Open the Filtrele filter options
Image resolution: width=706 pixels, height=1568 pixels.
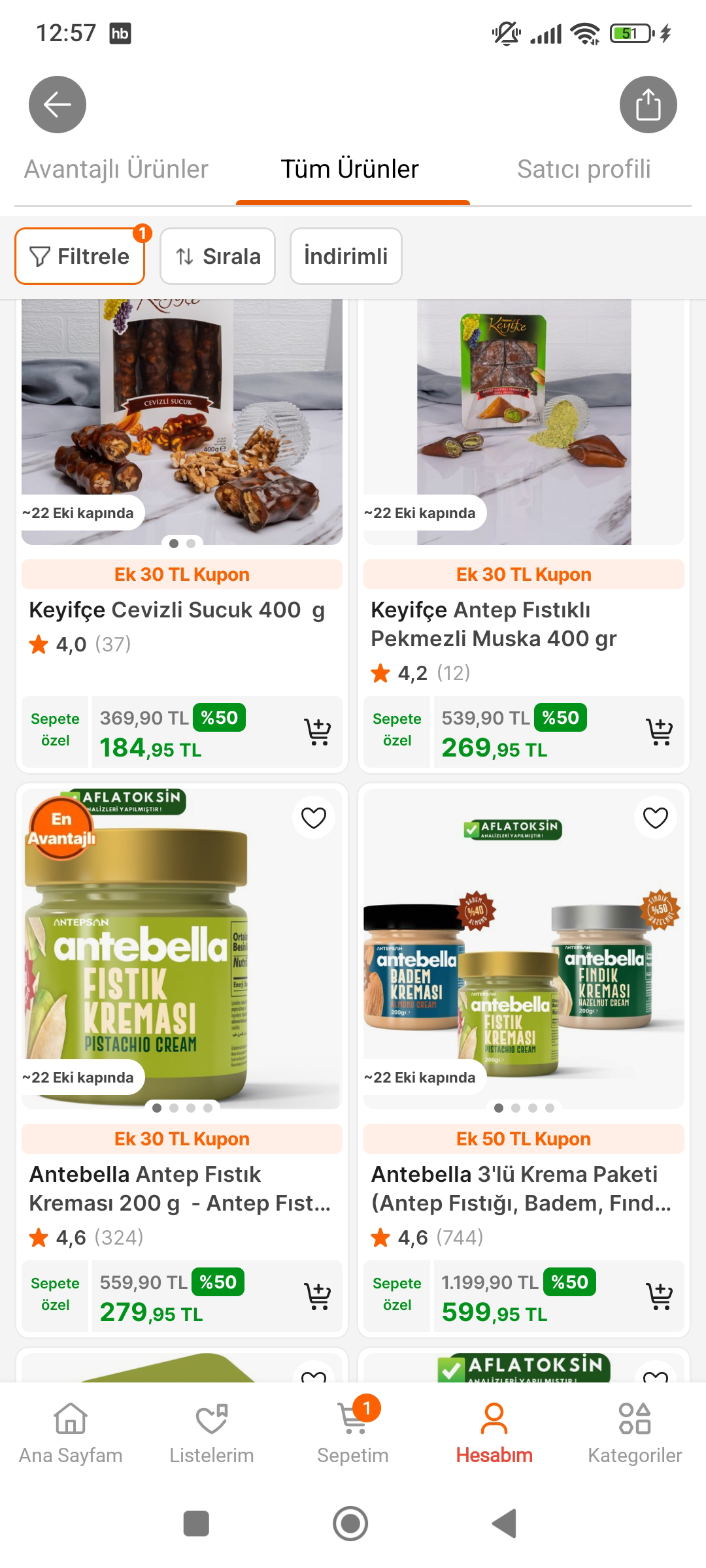tap(80, 256)
